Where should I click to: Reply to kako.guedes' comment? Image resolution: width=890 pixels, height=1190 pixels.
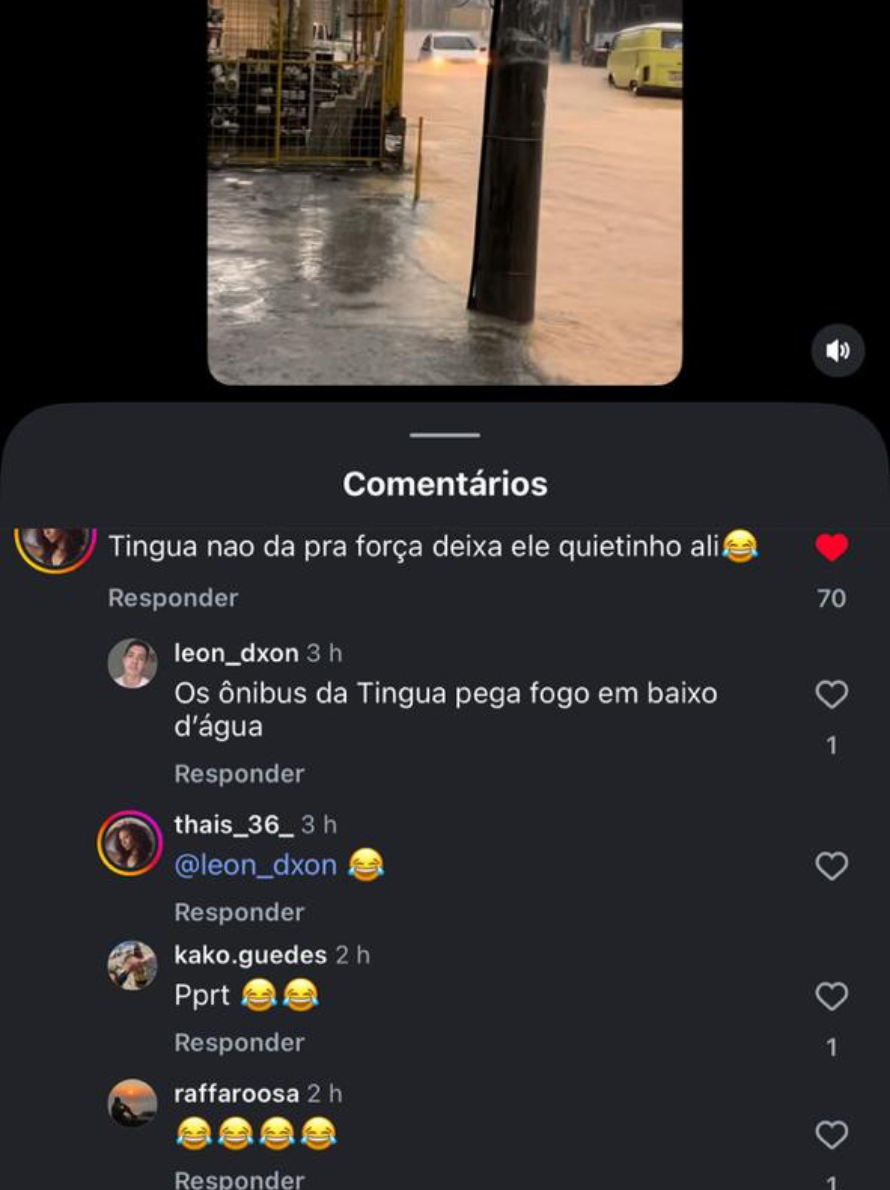(239, 1042)
